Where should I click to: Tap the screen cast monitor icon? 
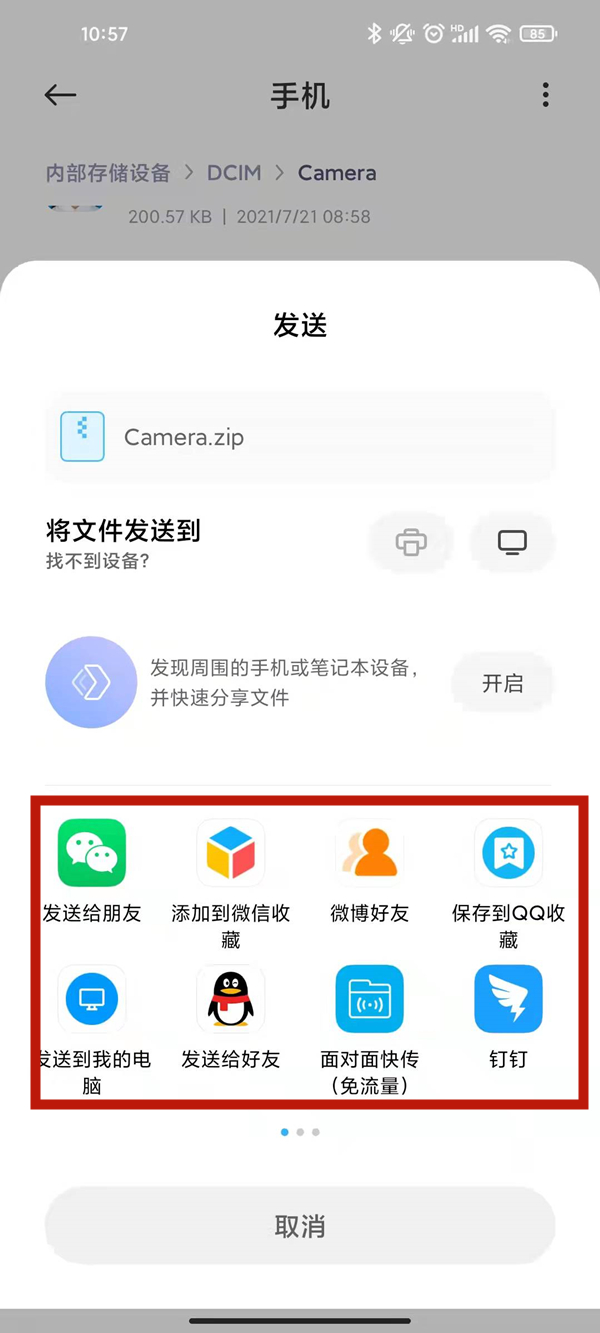point(512,542)
